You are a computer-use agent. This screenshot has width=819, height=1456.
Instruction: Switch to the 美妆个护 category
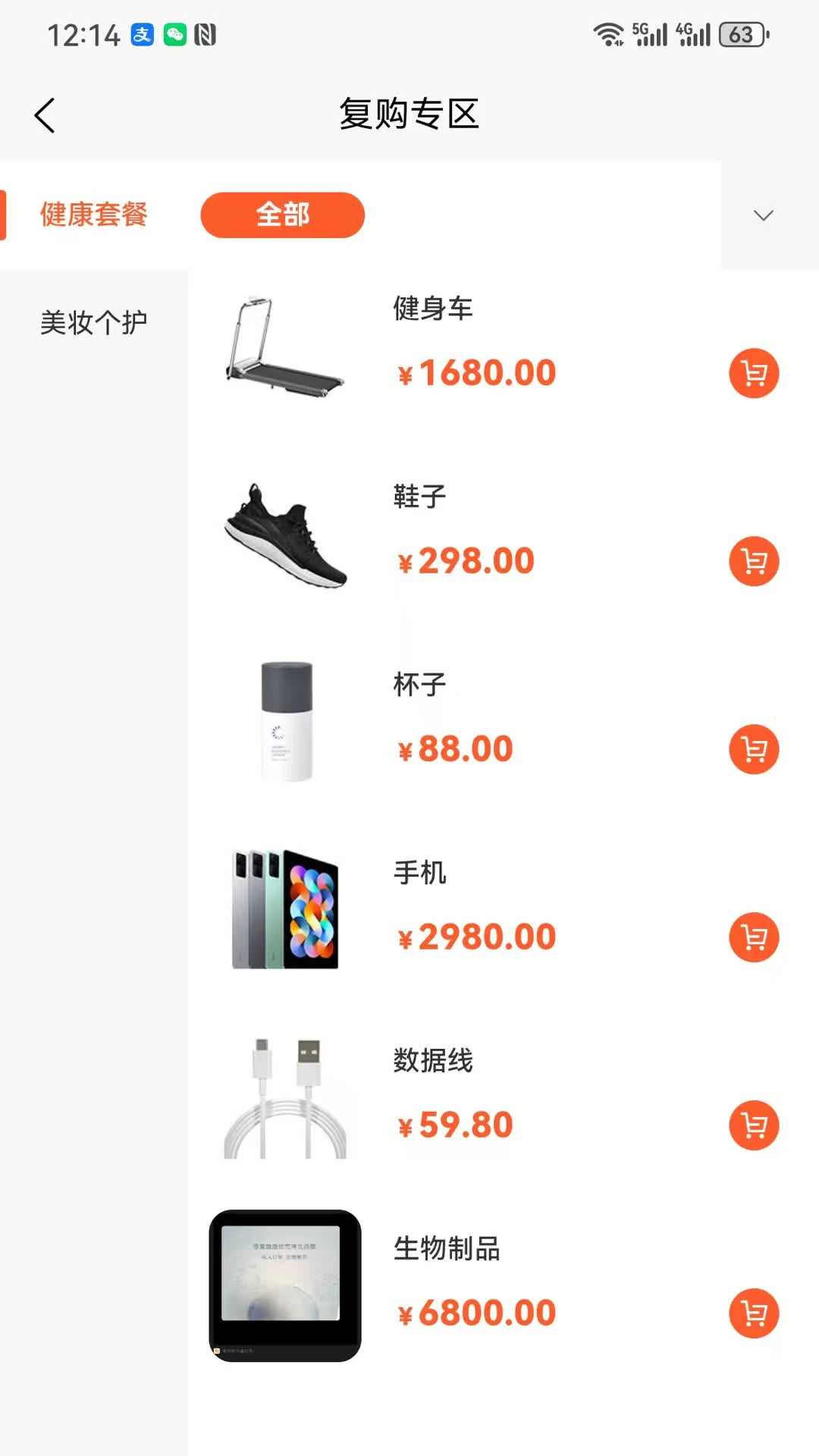coord(93,322)
